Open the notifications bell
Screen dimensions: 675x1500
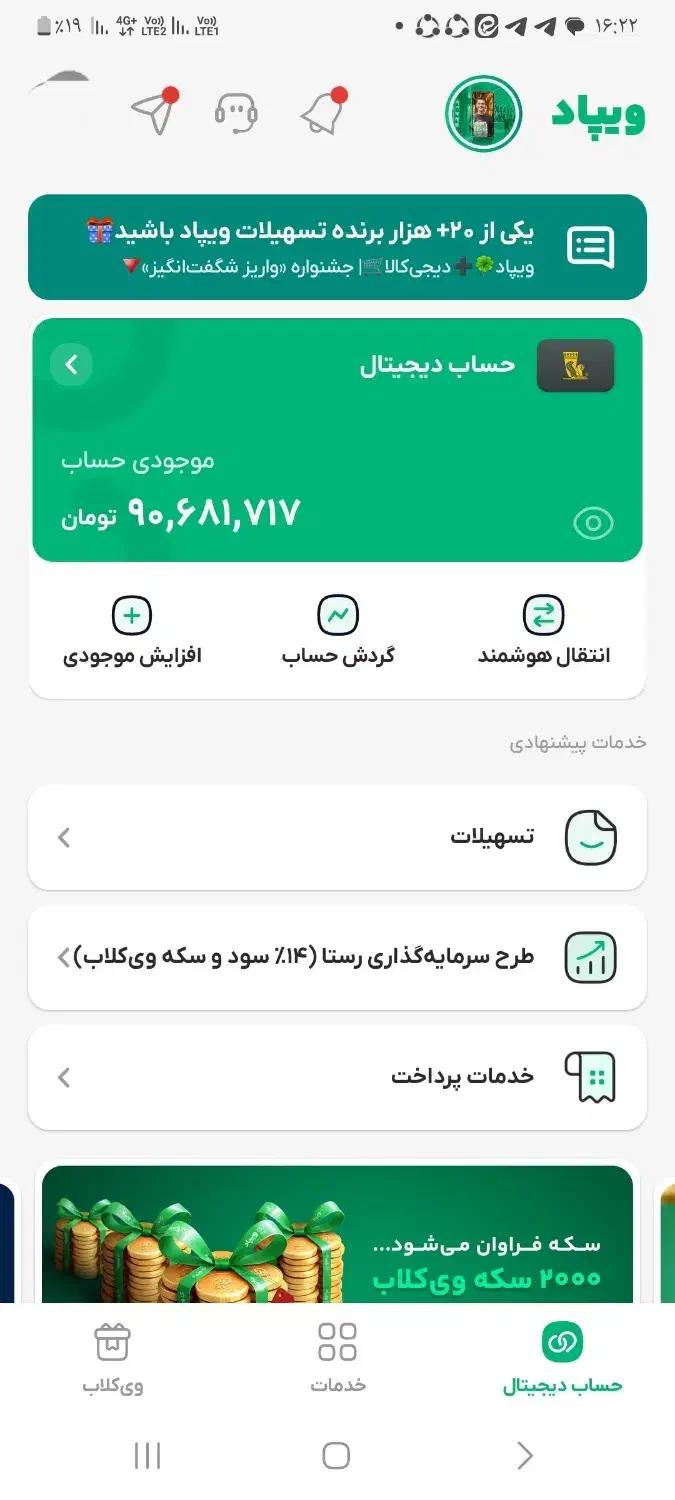point(322,113)
